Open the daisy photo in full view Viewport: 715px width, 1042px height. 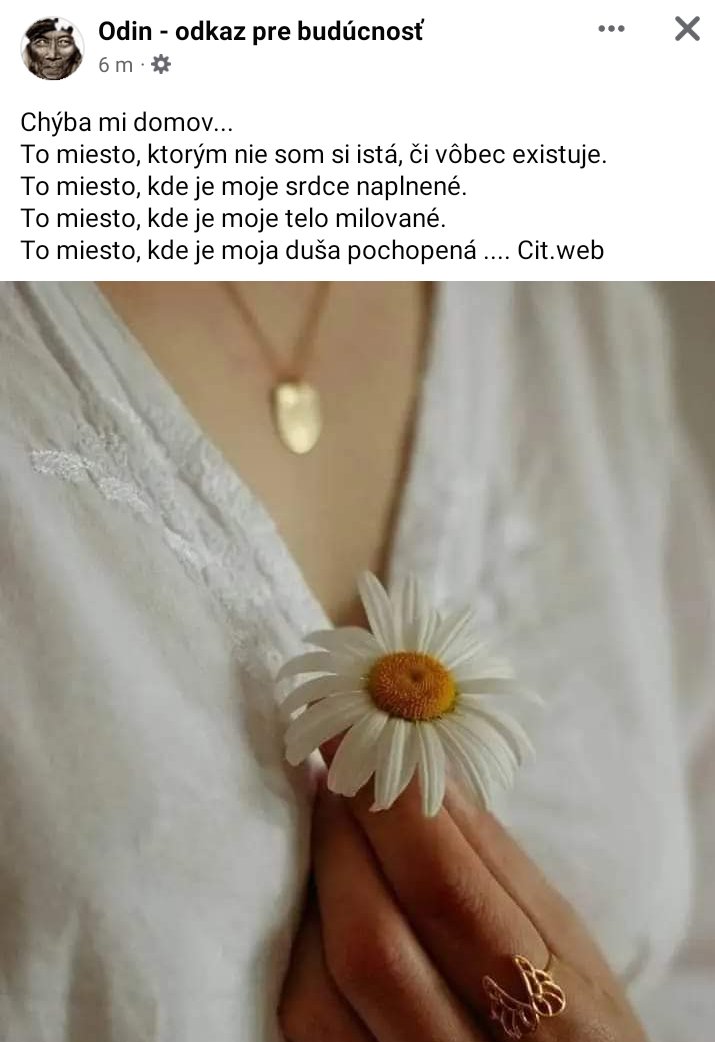[x=357, y=660]
